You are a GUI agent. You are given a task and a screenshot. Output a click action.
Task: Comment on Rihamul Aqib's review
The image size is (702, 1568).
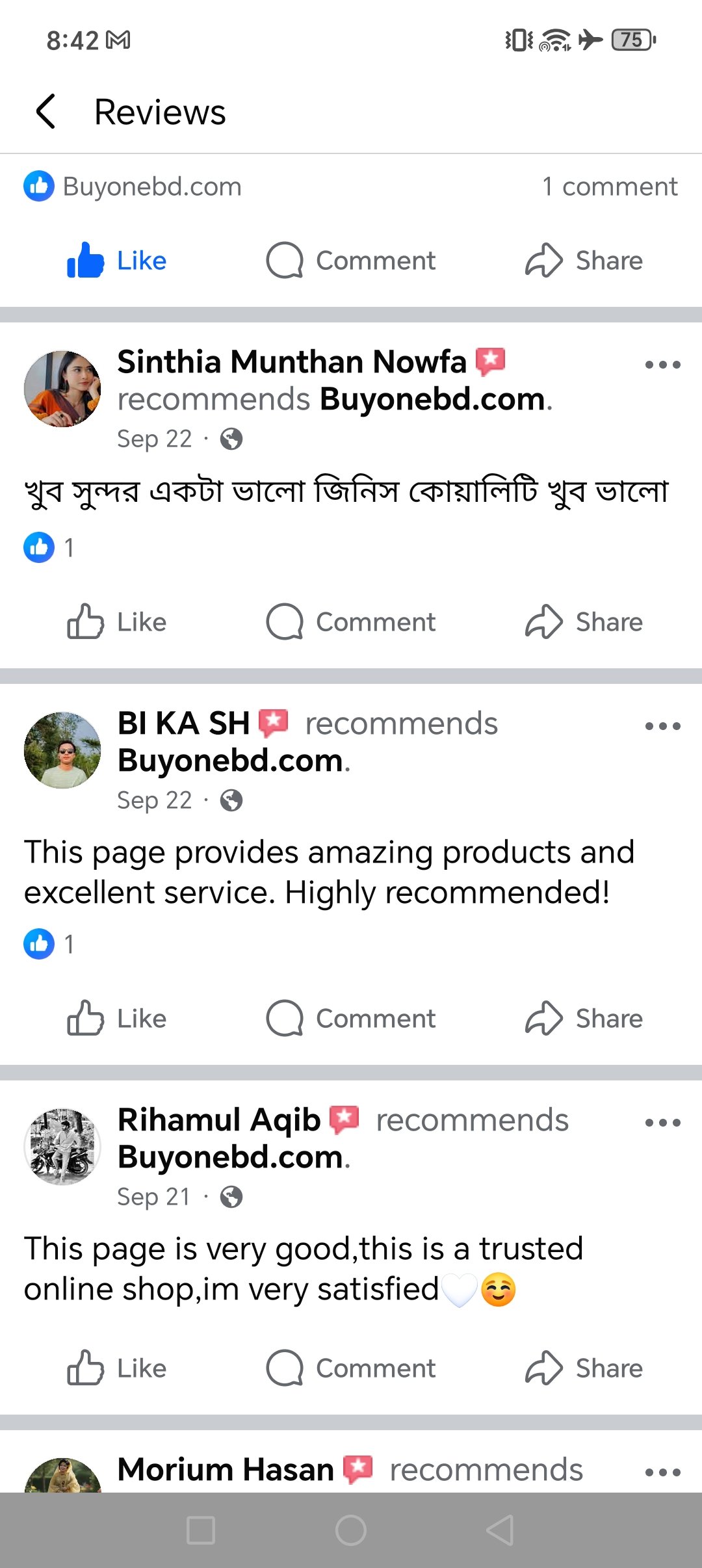(x=351, y=1368)
